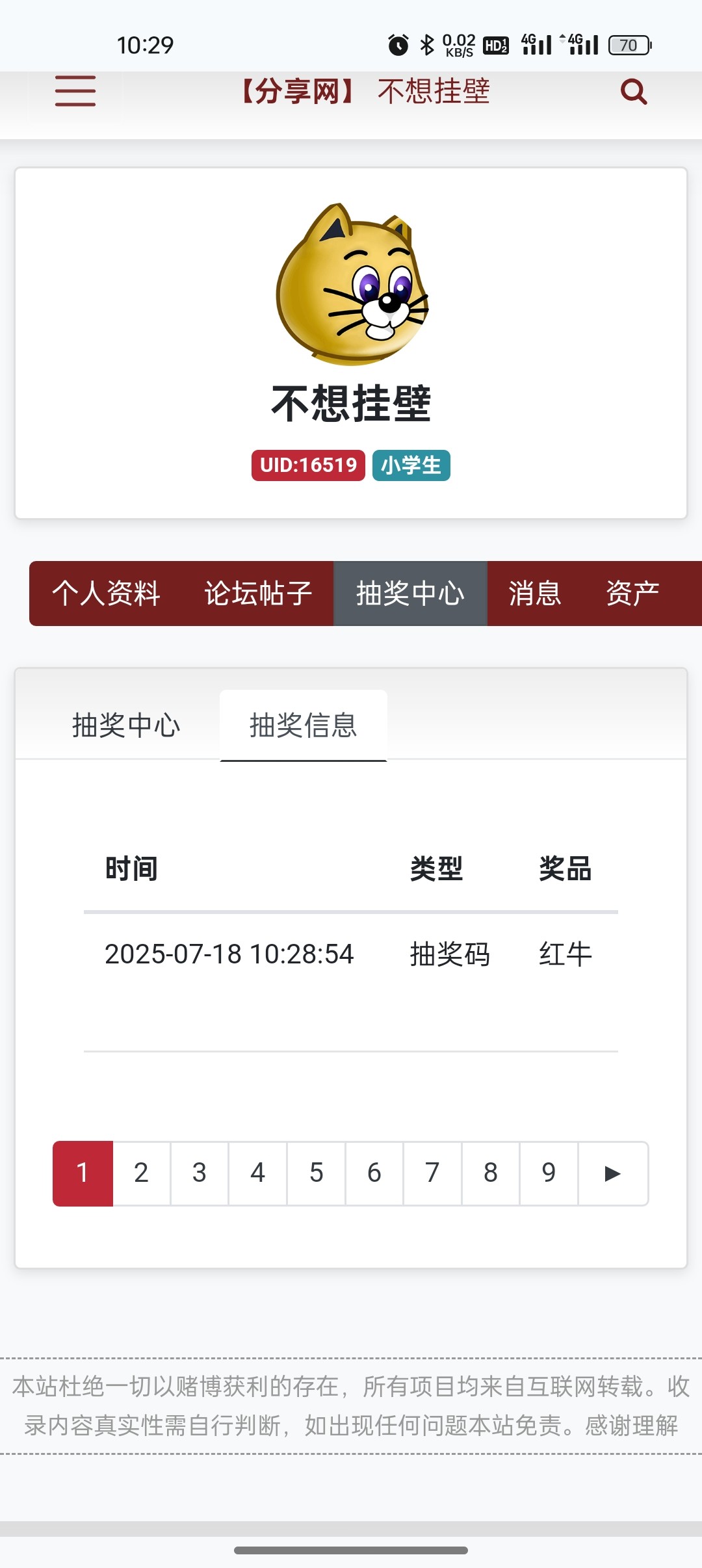Switch to the 个人资料 tab
Screen dimensions: 702x1568
106,594
